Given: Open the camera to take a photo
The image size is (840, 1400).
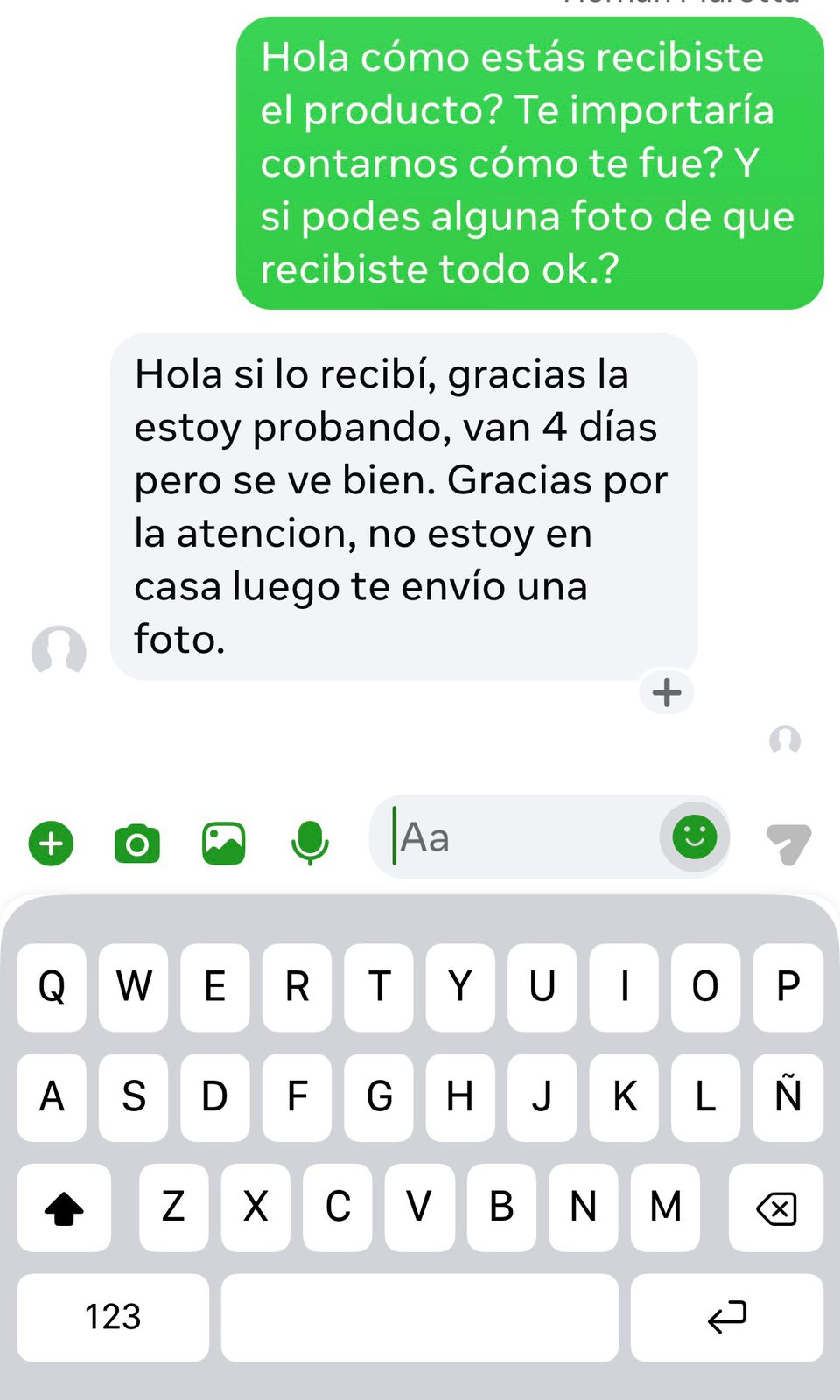Looking at the screenshot, I should (137, 843).
